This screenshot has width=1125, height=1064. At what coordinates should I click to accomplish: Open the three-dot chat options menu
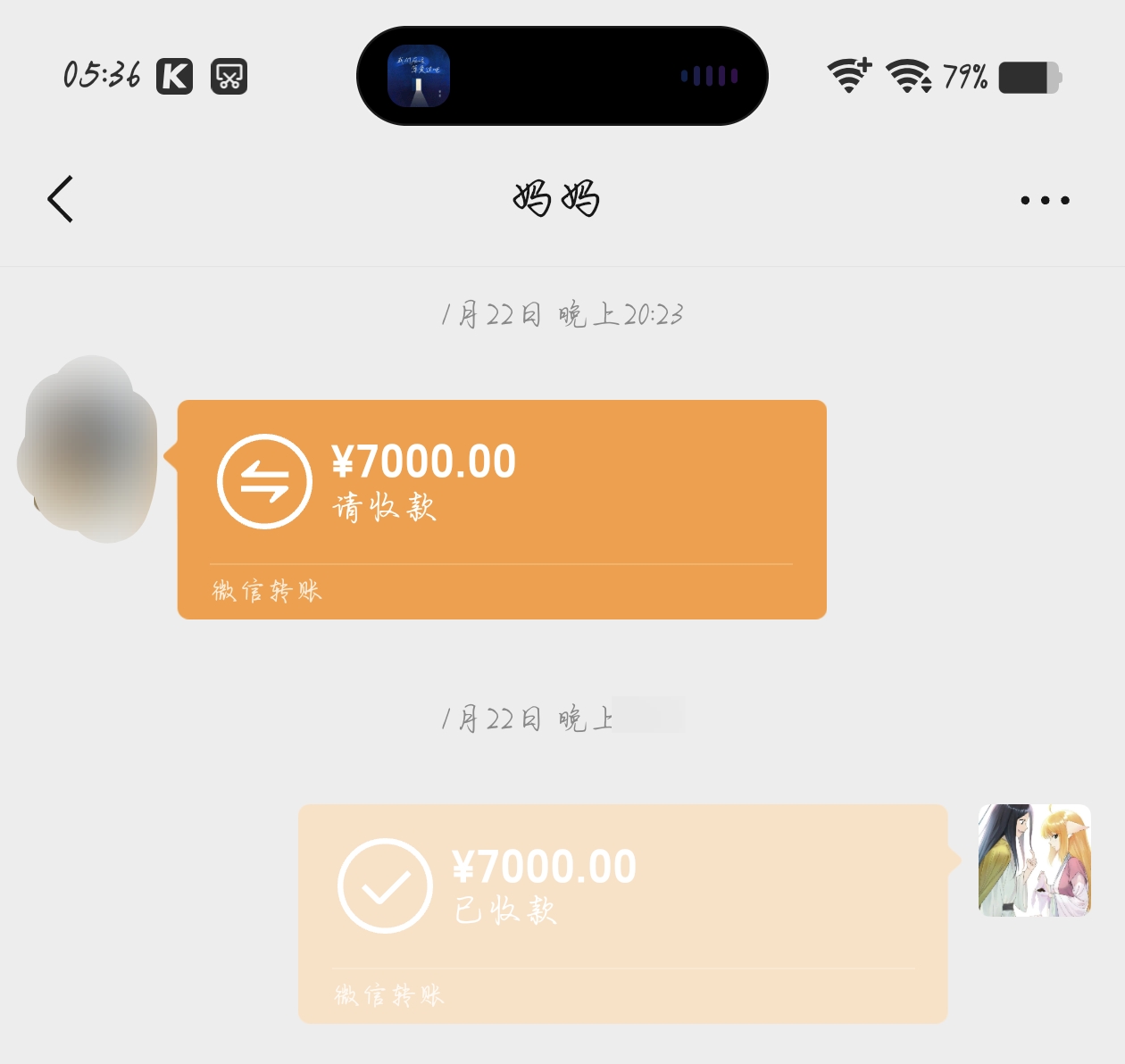pos(1045,200)
